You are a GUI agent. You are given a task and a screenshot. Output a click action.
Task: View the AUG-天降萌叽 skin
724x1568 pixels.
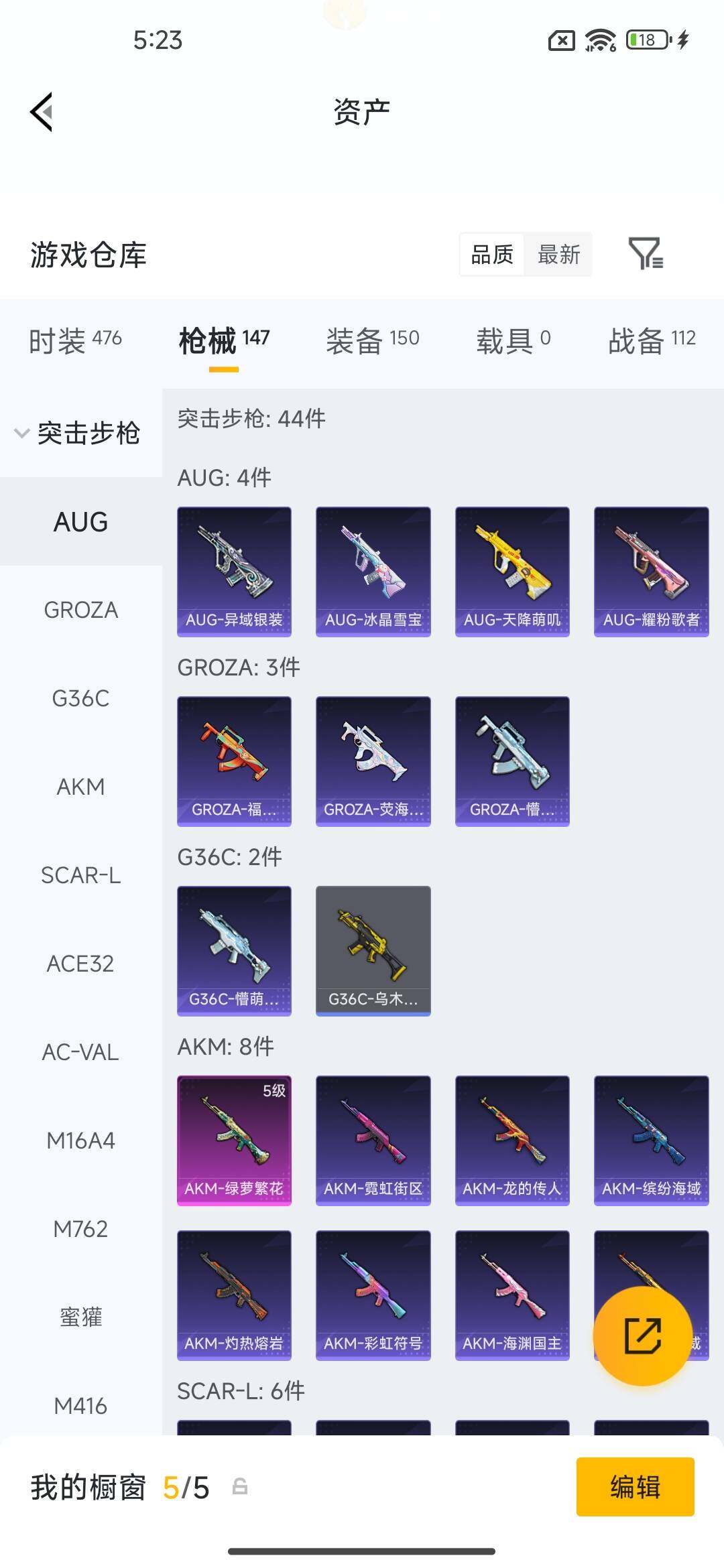tap(512, 571)
